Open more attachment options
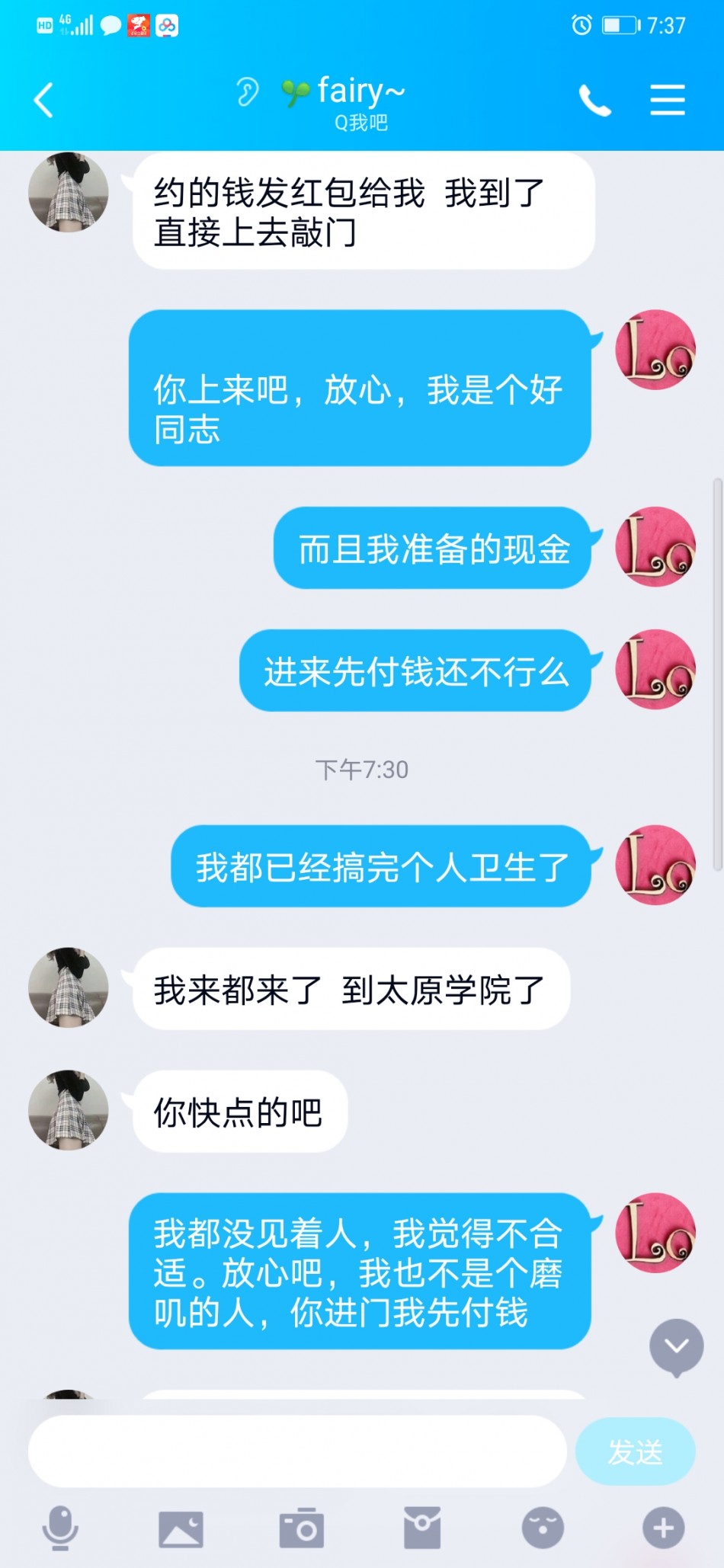The image size is (724, 1568). point(663,1528)
